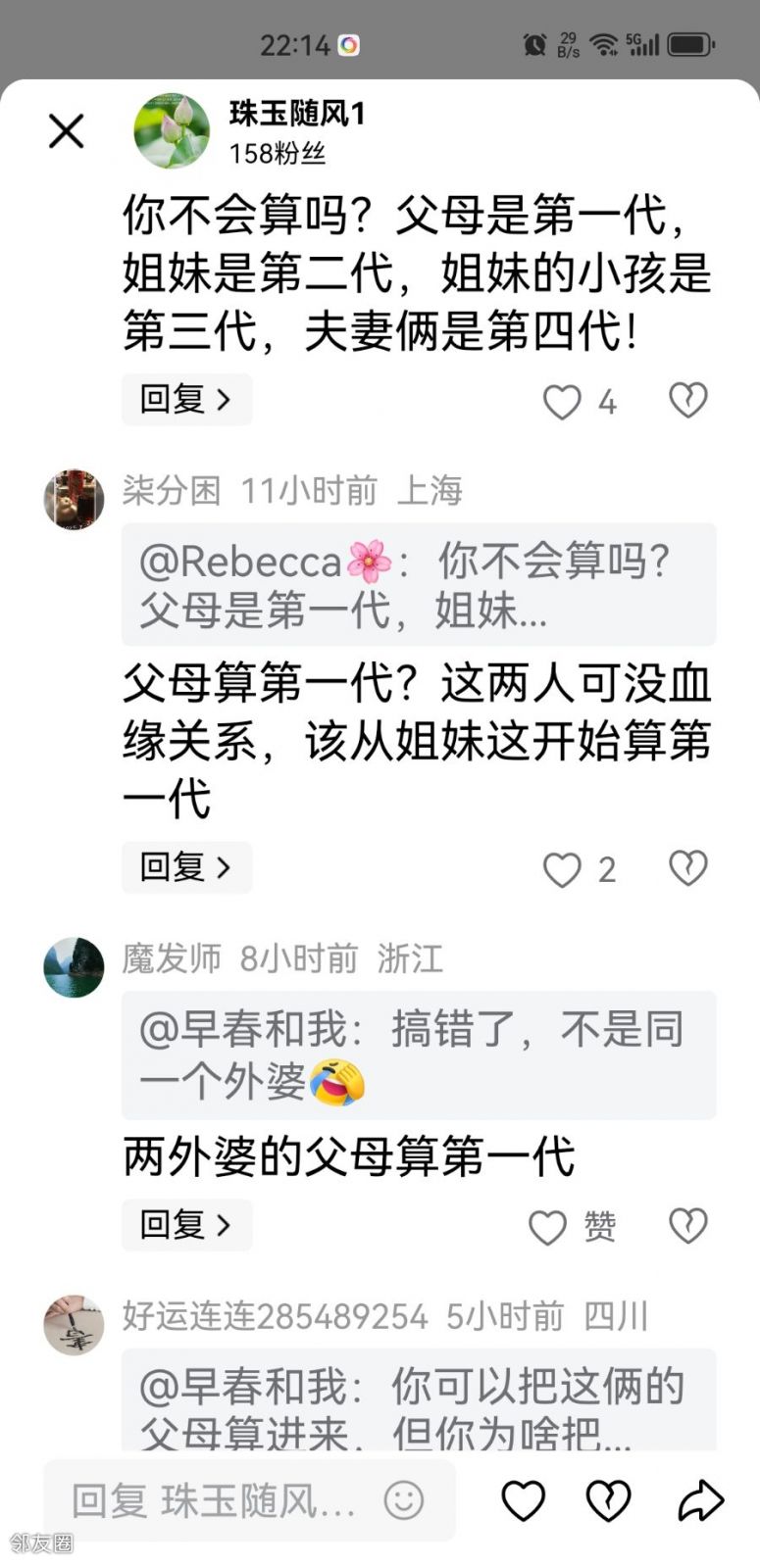Open 魔发师's profile avatar

click(74, 967)
